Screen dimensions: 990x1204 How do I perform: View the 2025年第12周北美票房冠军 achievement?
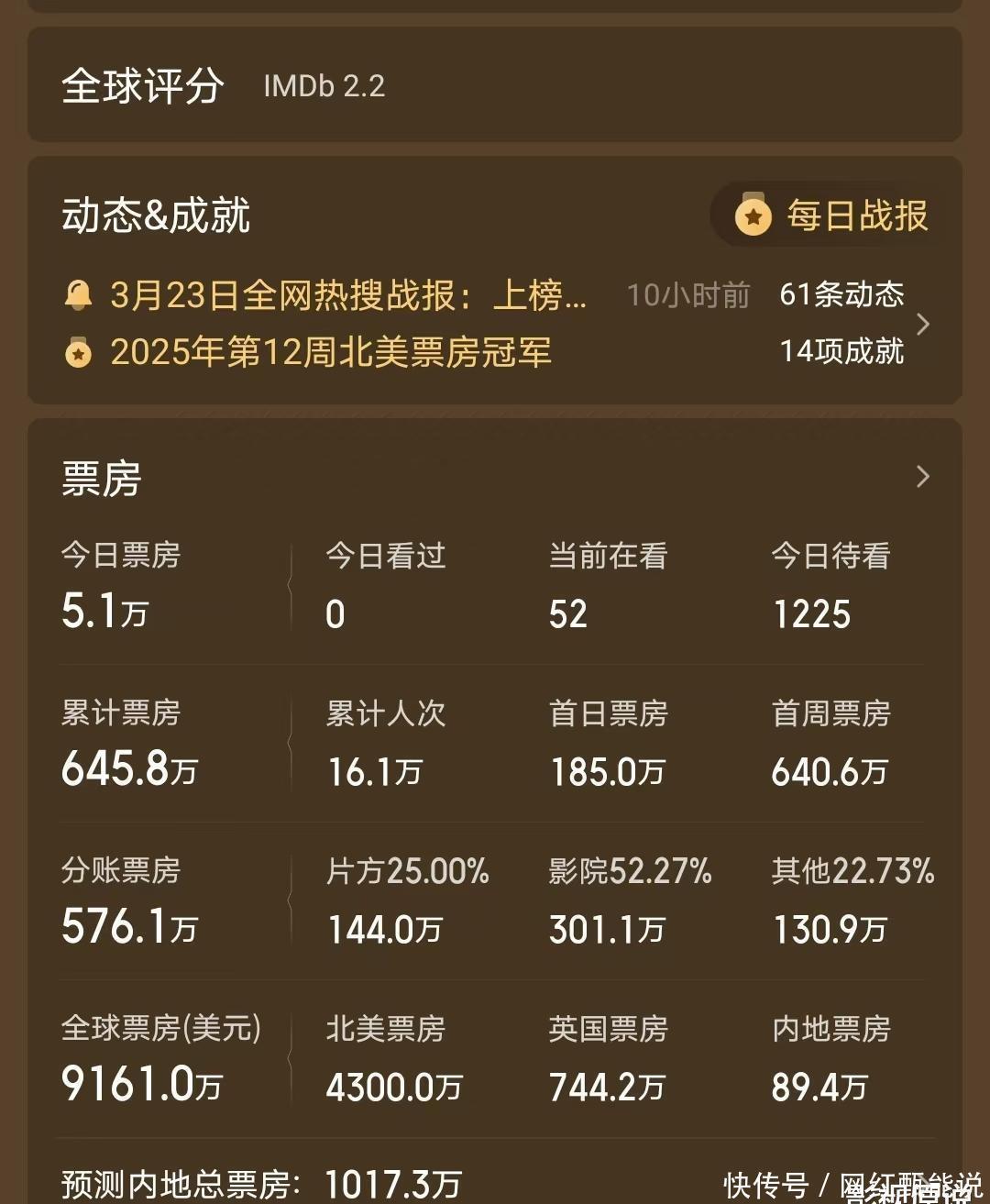tap(330, 352)
